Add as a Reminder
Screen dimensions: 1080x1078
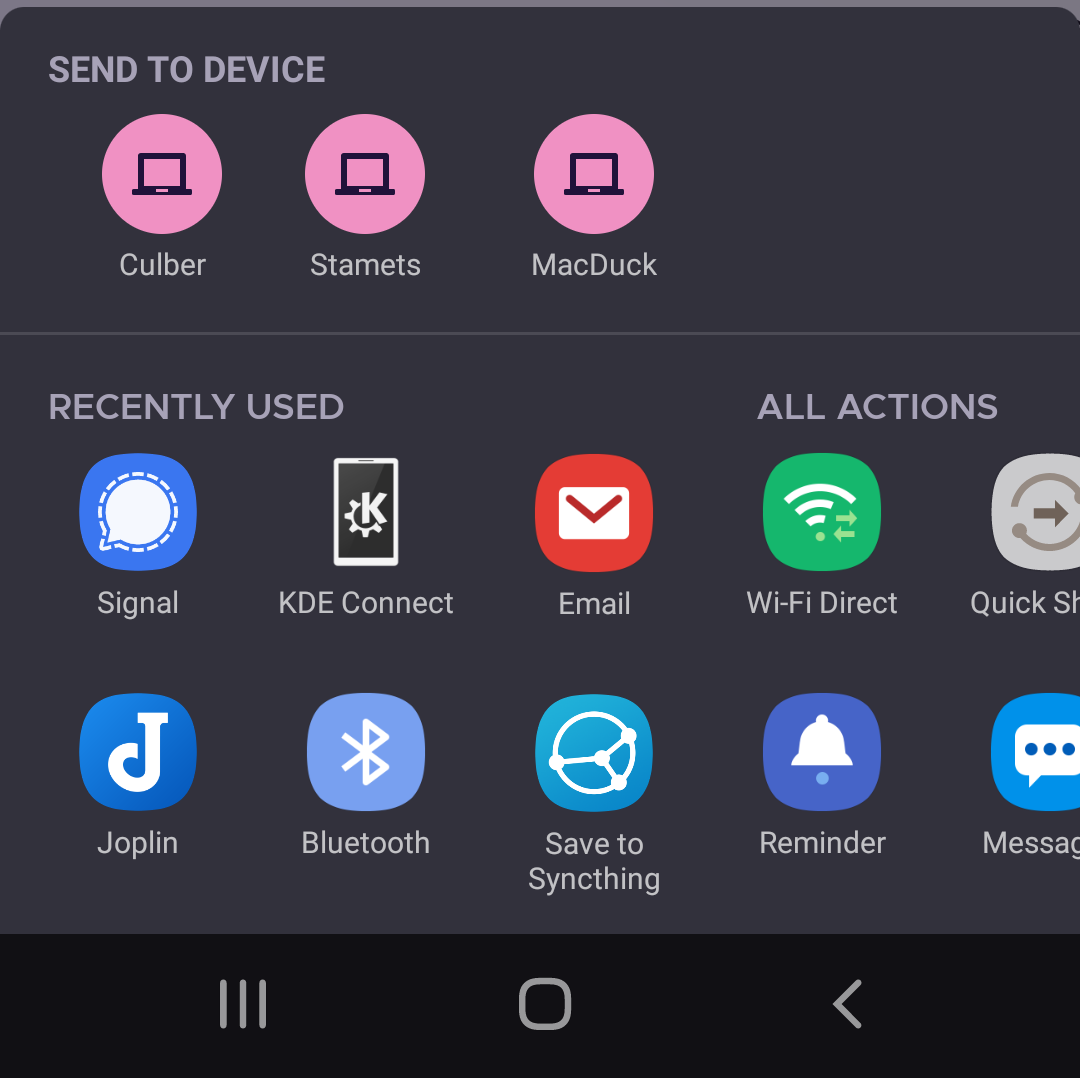point(822,752)
